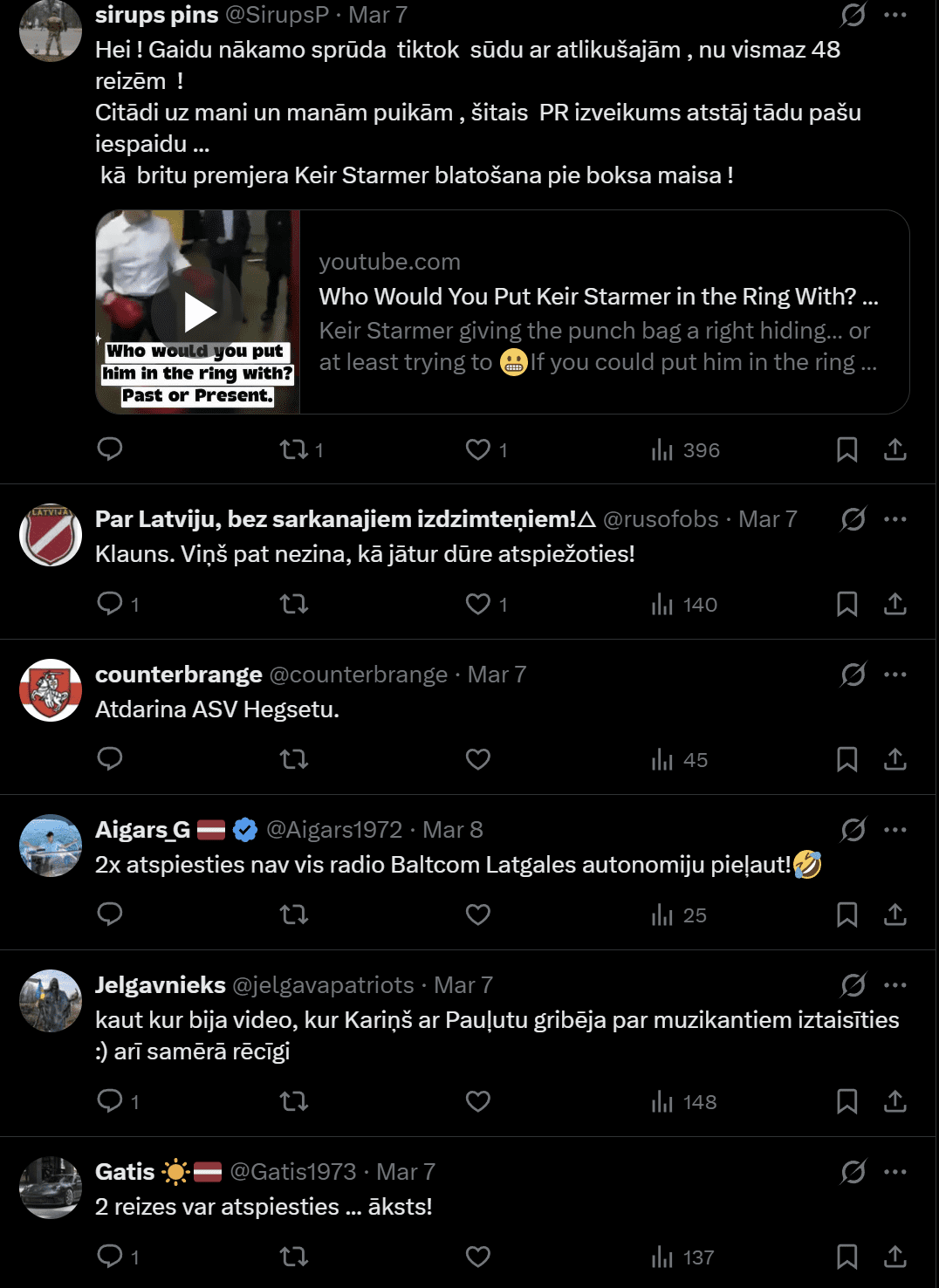
Task: Bookmark the Gatis post
Action: tap(846, 1257)
